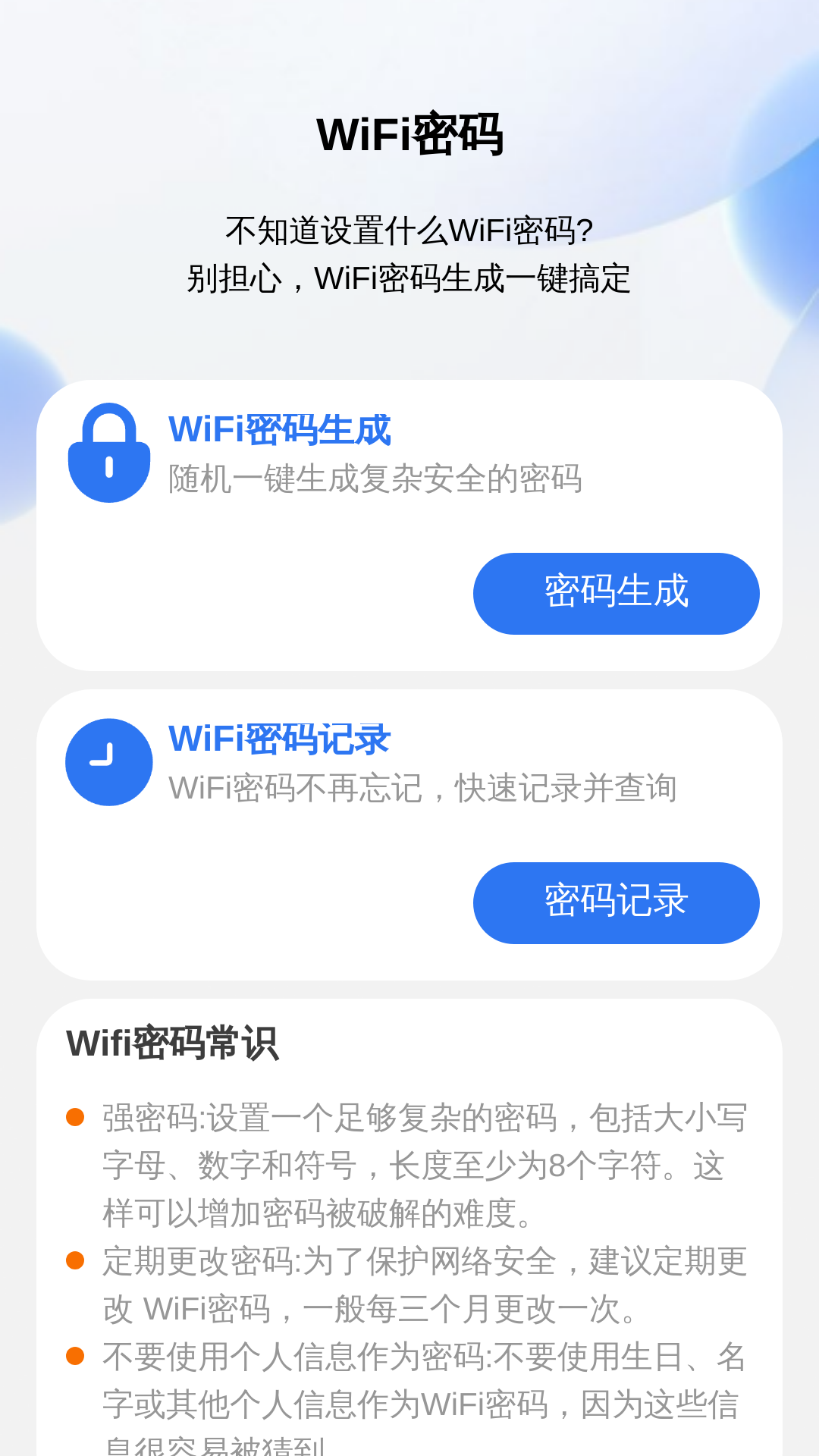819x1456 pixels.
Task: Open the WiFi密码生成 heading link
Action: coord(279,429)
